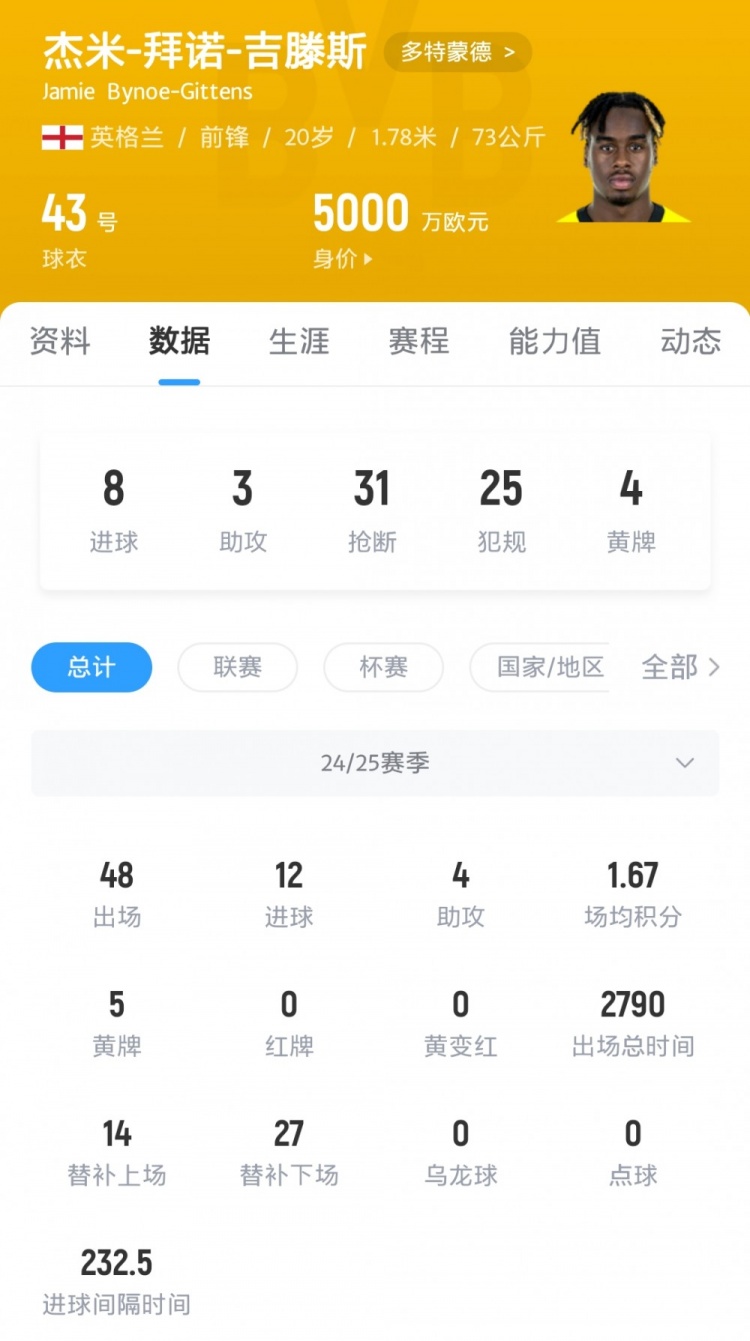This screenshot has width=750, height=1341.
Task: Switch to the 动态 tab
Action: click(690, 342)
